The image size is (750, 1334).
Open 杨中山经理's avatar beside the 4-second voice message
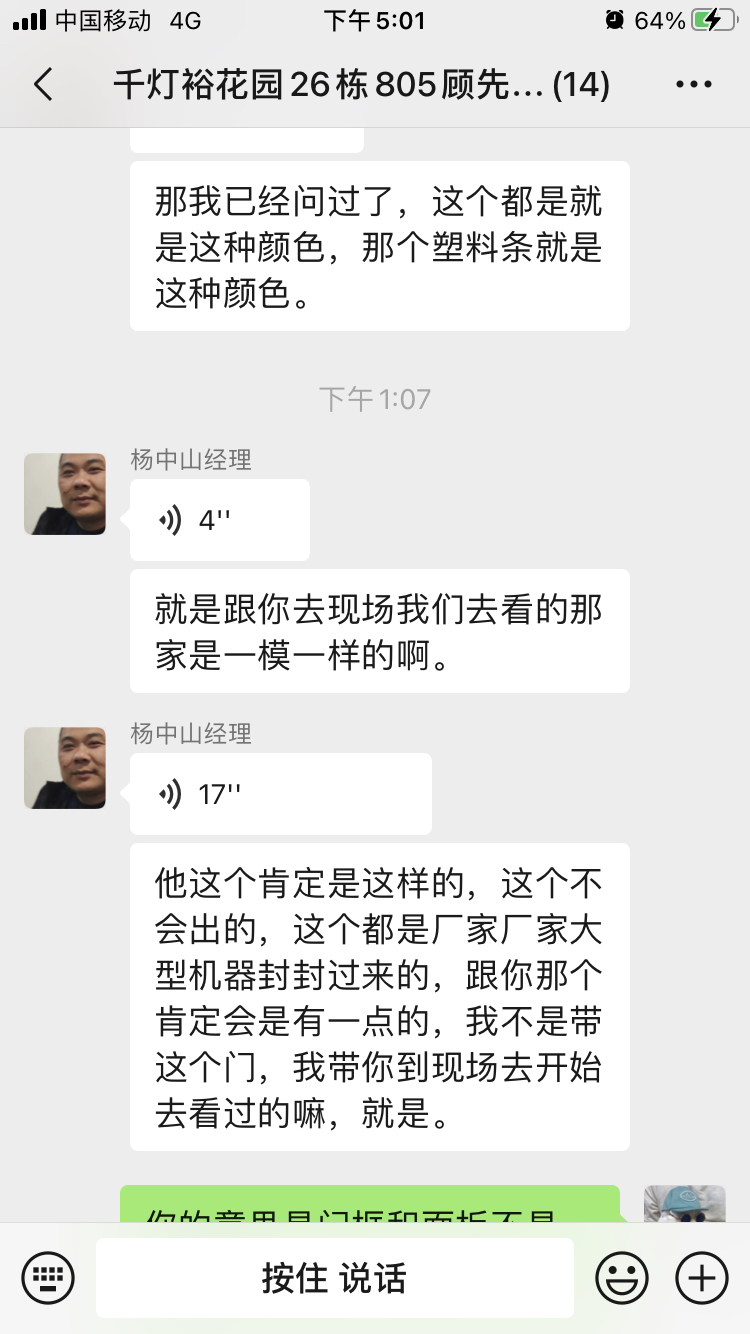(65, 494)
